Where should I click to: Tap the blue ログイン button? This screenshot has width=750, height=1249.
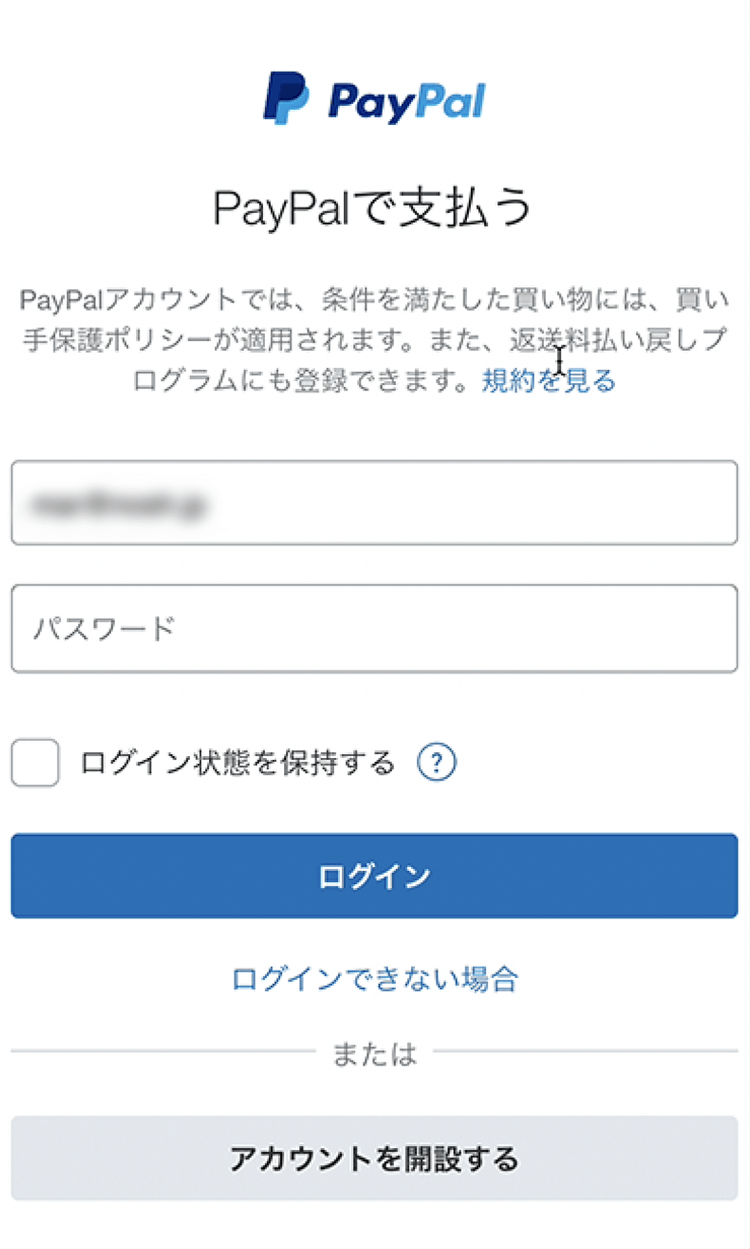pyautogui.click(x=374, y=876)
